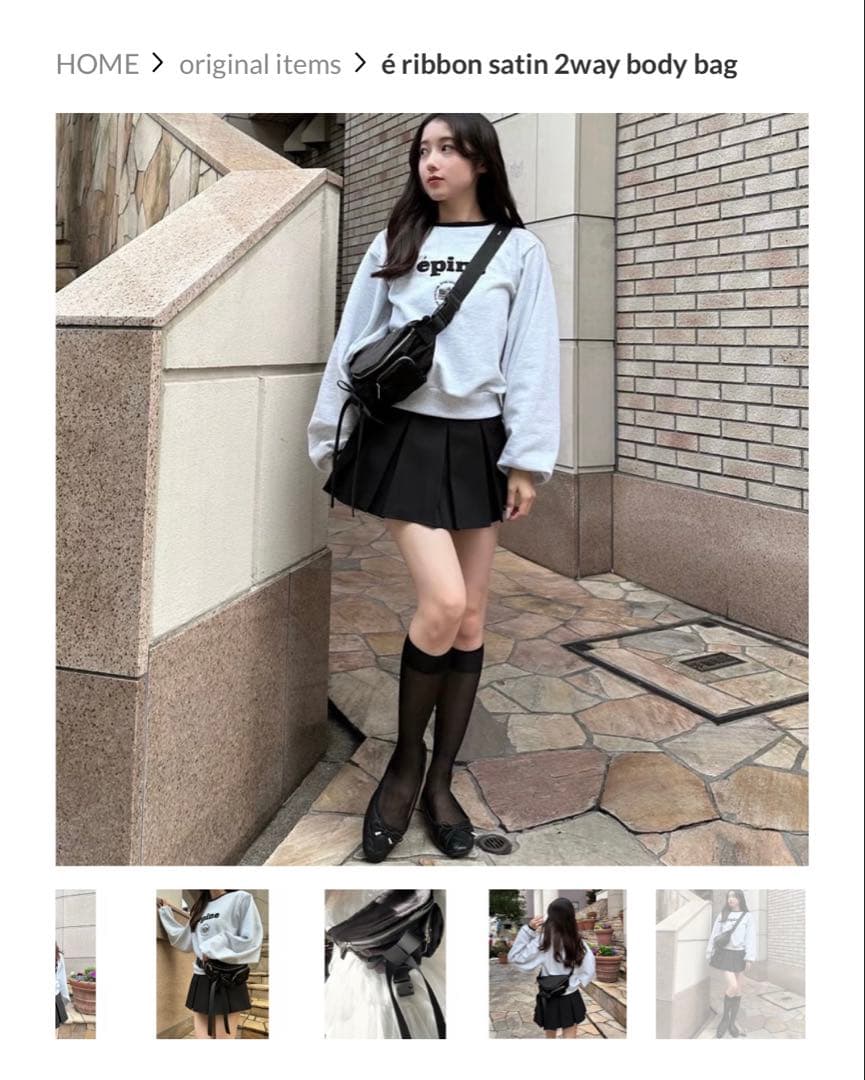Select close-up thumbnail of the black bag
Viewport: 865px width, 1080px height.
point(385,964)
